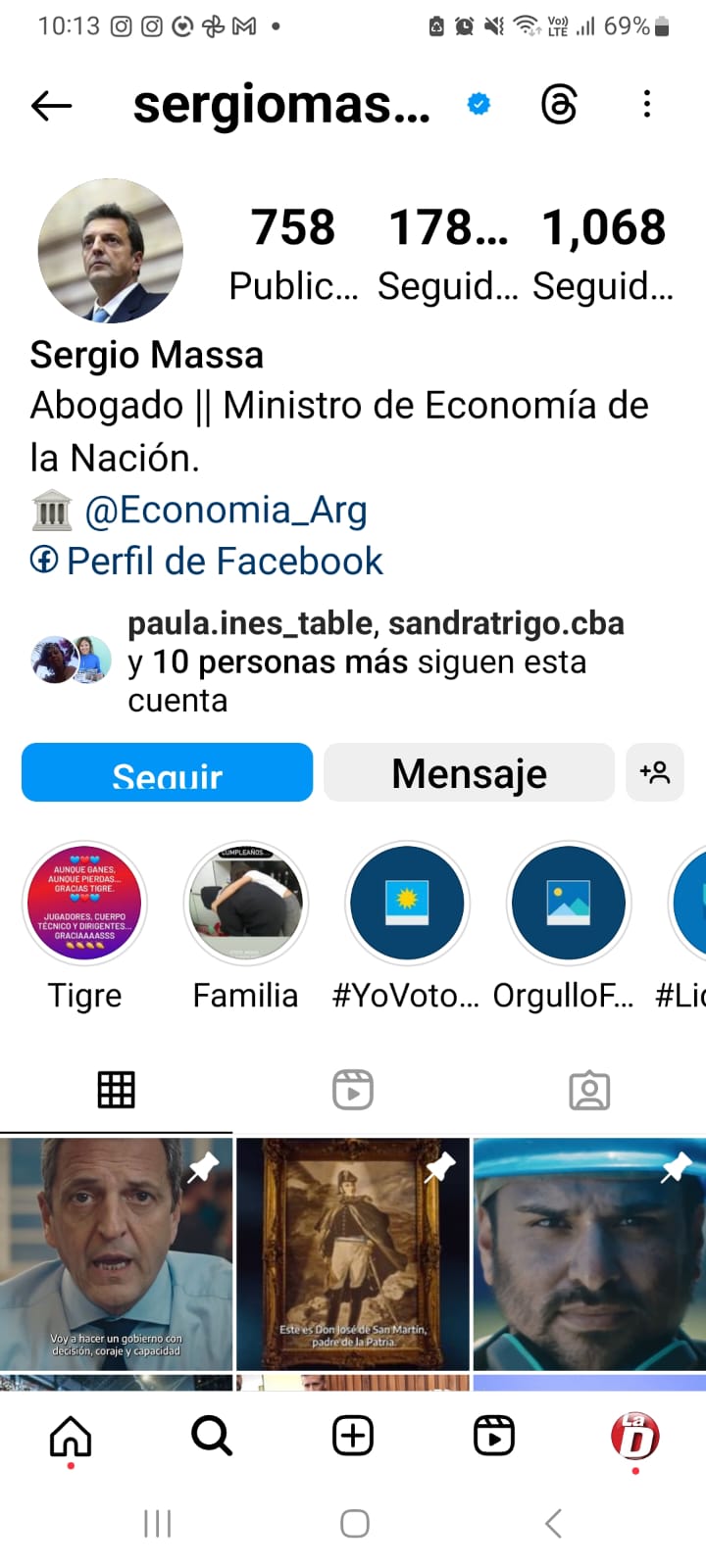The height and width of the screenshot is (1568, 706).
Task: Open the #YoVoto highlight
Action: tap(406, 904)
